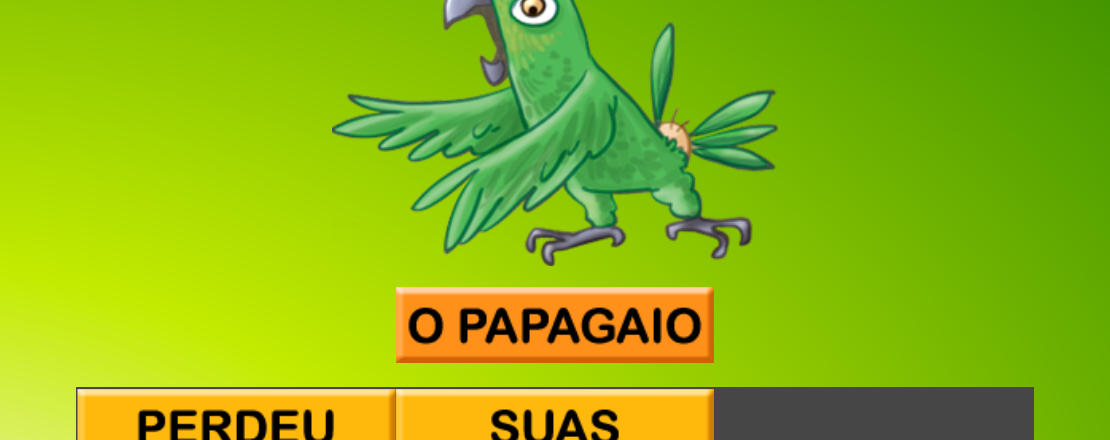Tap the O PAPAGAIO word block
This screenshot has width=1110, height=440.
[x=554, y=325]
